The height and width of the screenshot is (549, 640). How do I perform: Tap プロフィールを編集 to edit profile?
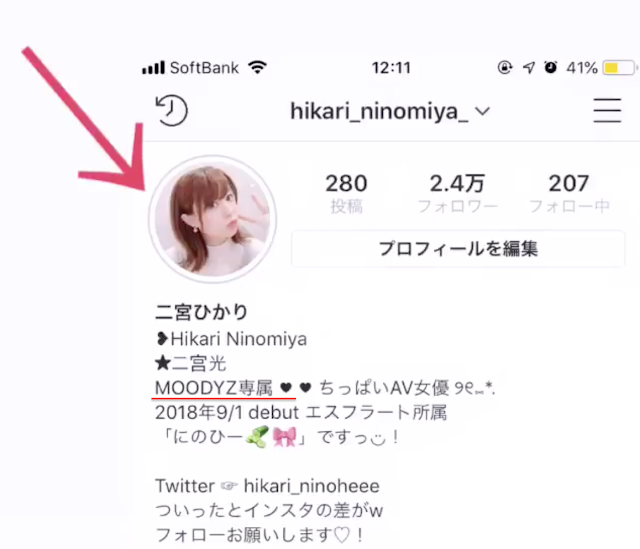click(x=458, y=249)
